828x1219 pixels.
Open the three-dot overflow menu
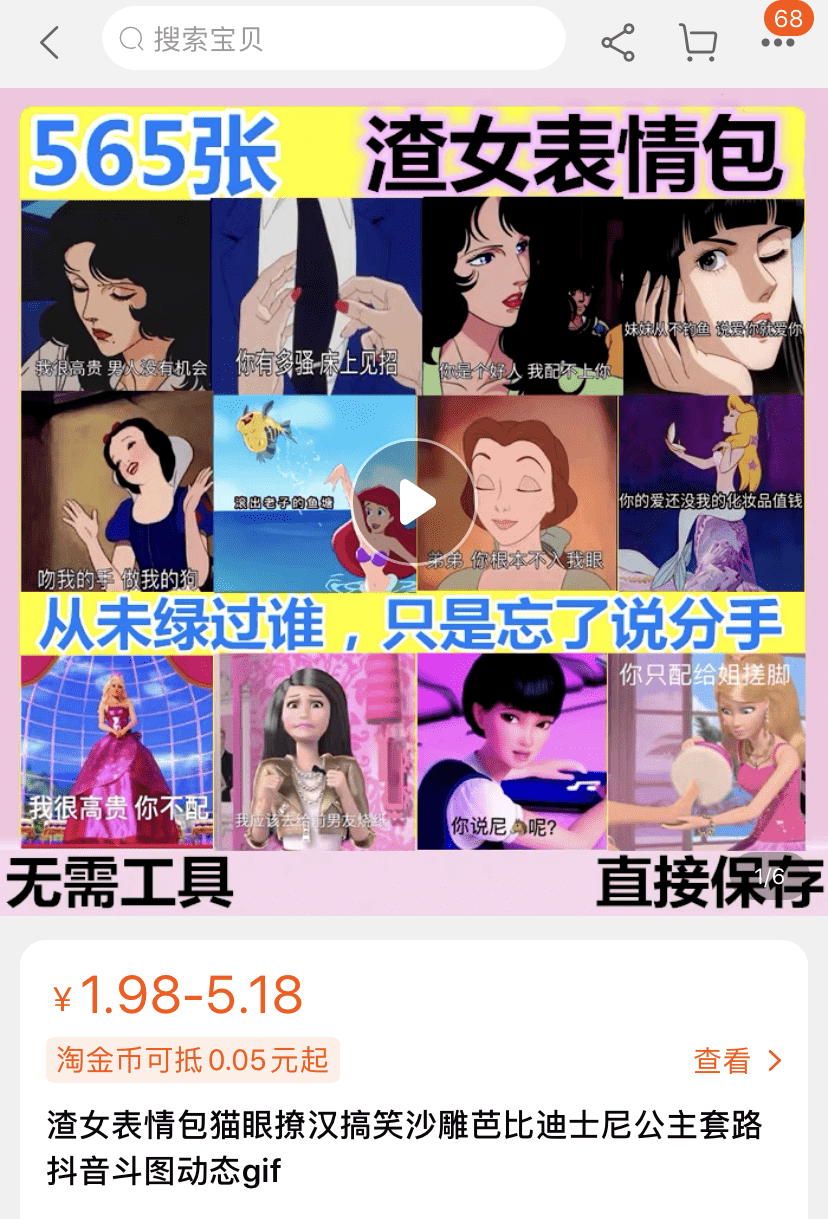[x=778, y=43]
